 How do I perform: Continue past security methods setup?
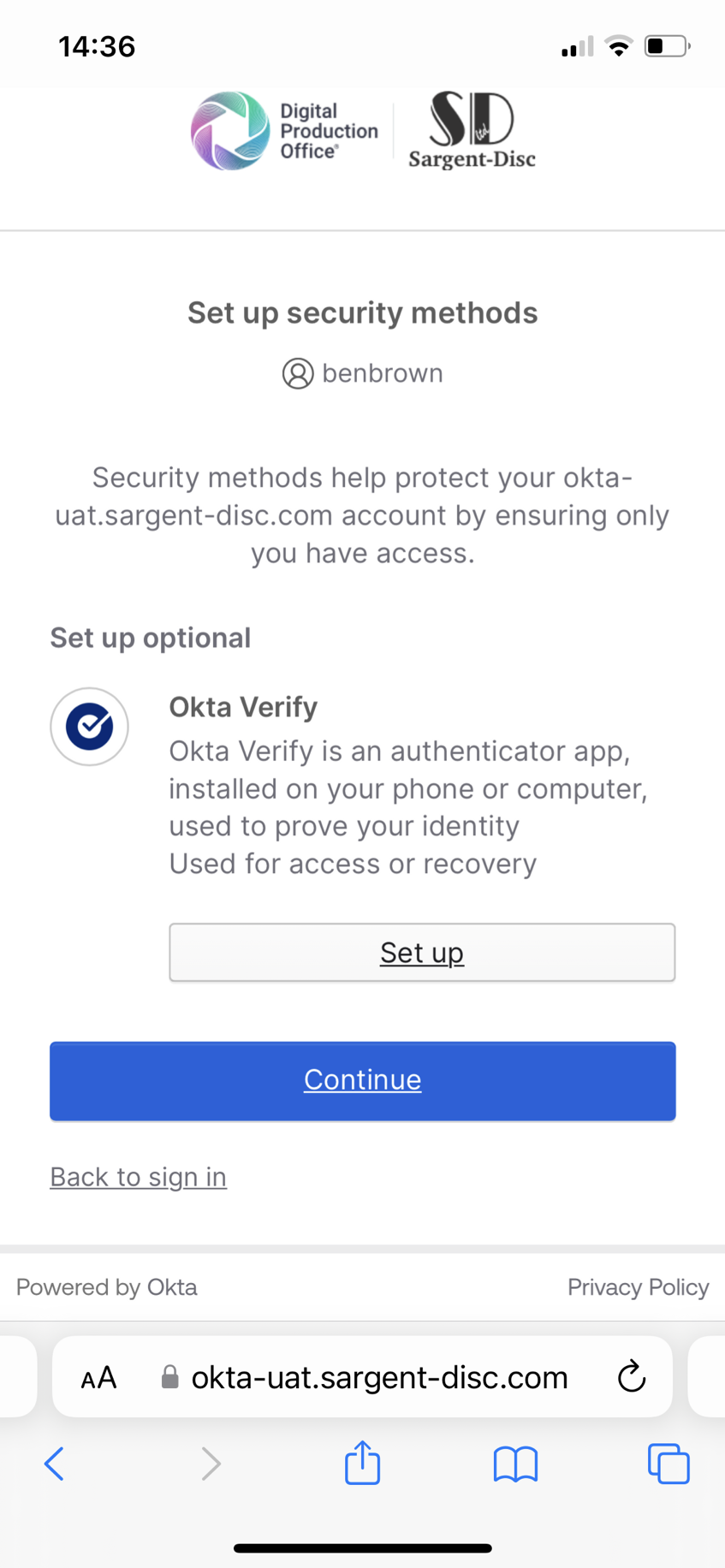(x=362, y=1080)
